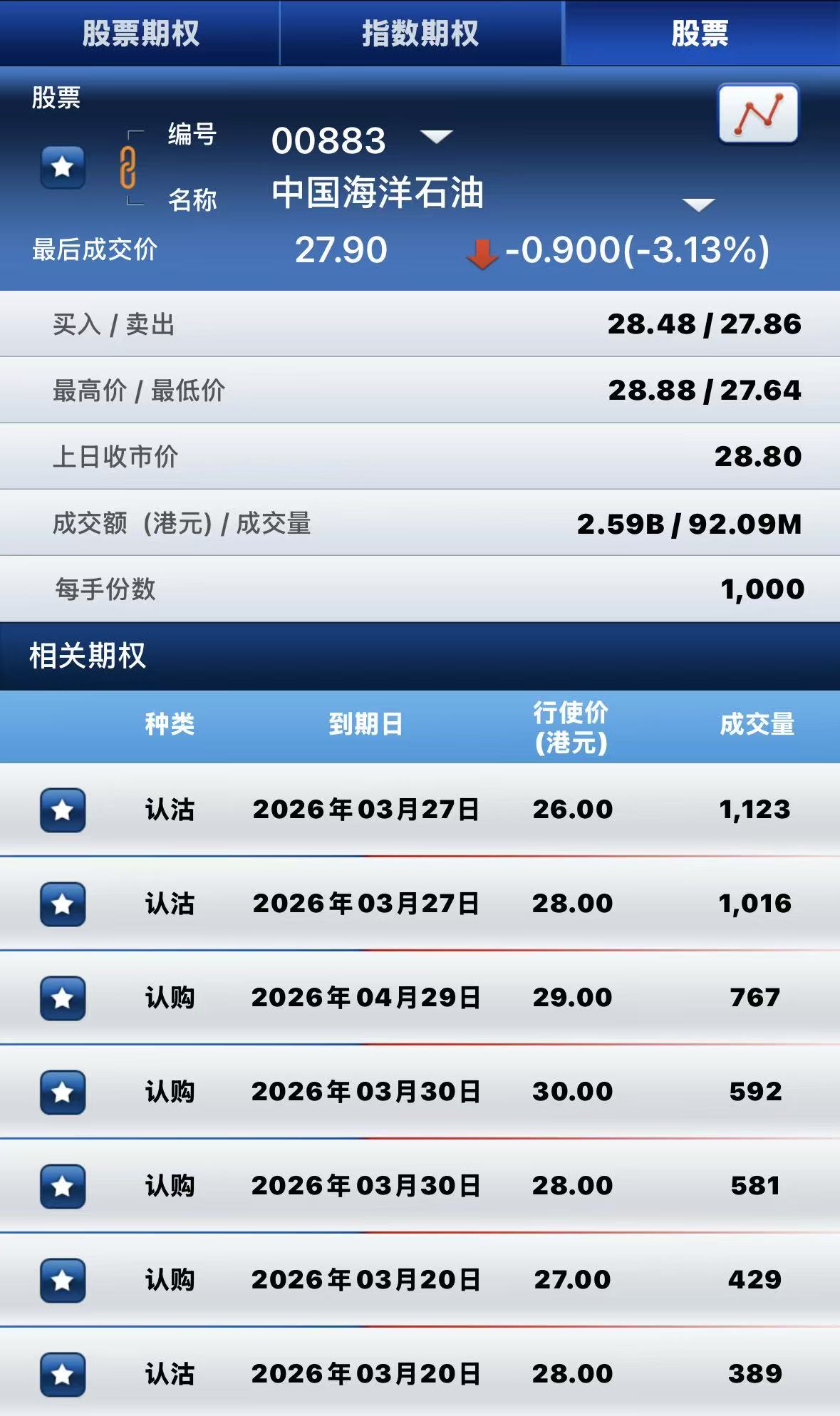Star the option with volume 1,123

[x=63, y=810]
